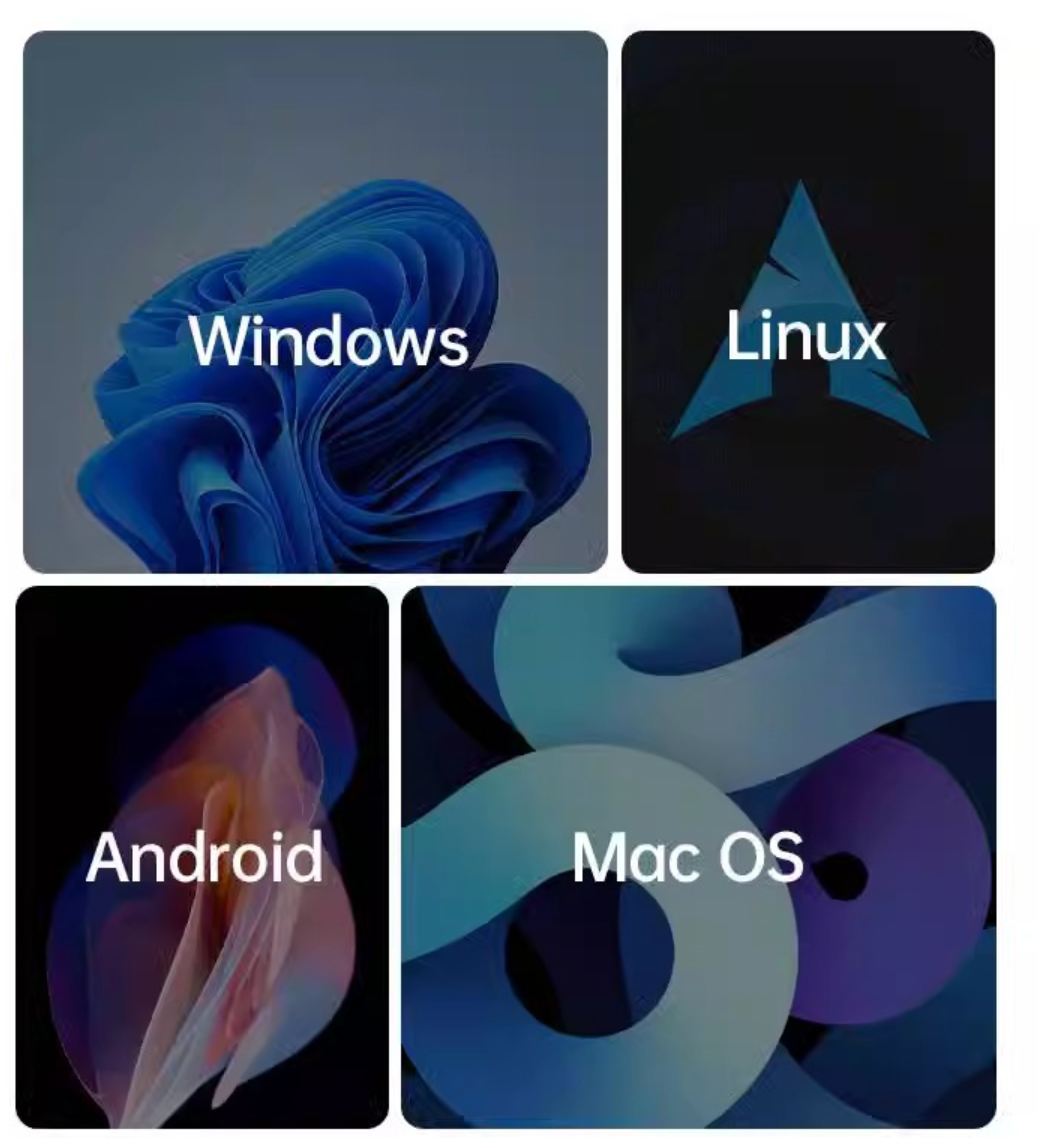This screenshot has height=1138, width=1038.
Task: Open the Android card
Action: (x=202, y=856)
